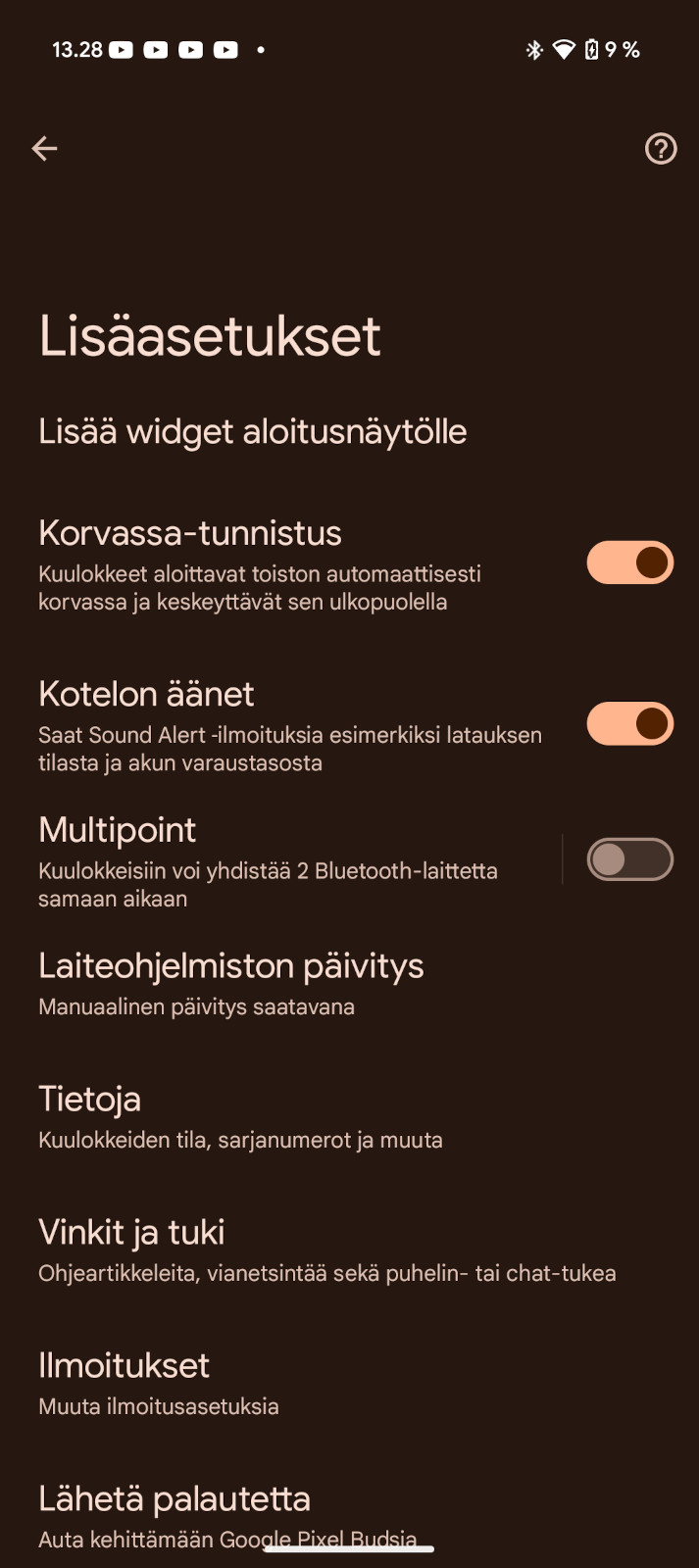Viewport: 699px width, 1568px height.
Task: Open the Tietoja row
Action: point(349,1117)
